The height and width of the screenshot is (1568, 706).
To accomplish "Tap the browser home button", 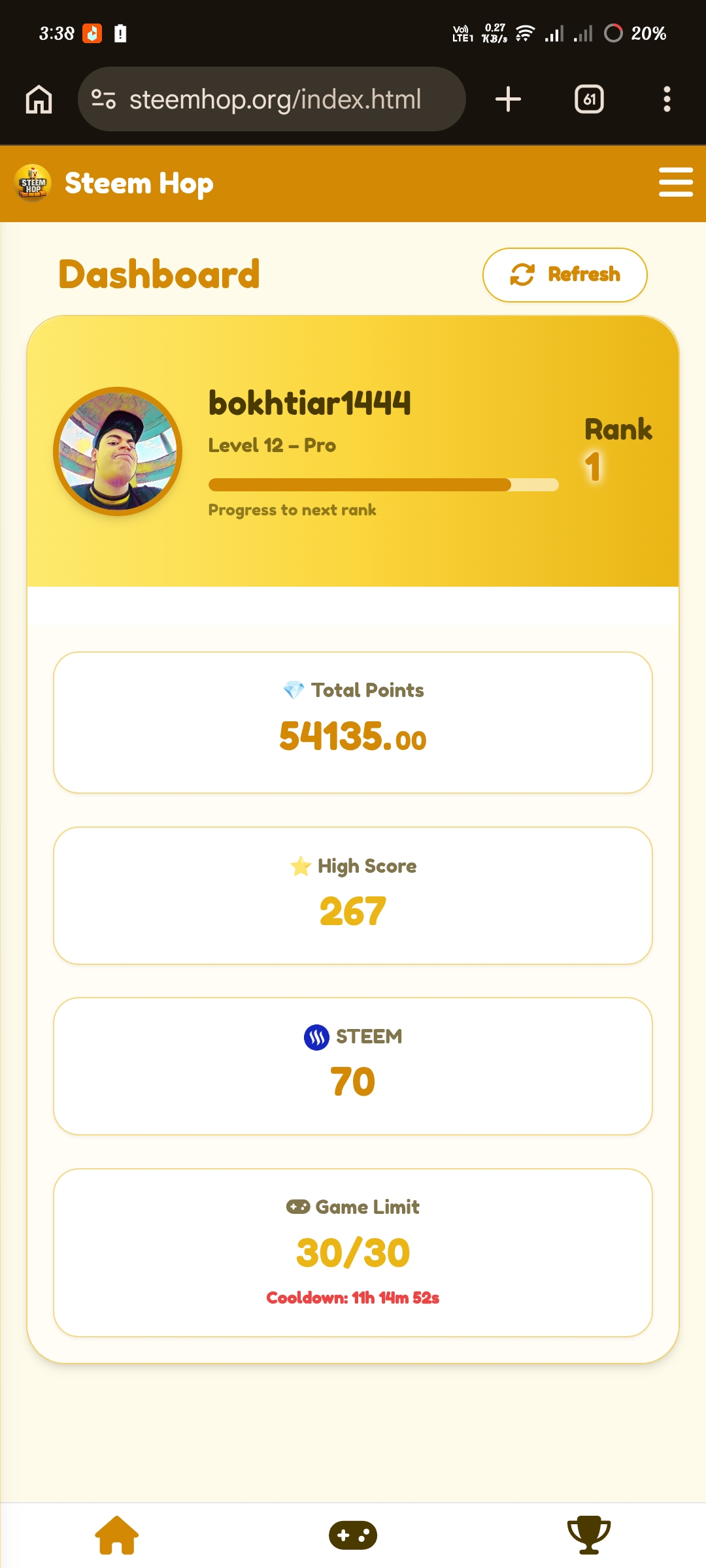I will (39, 99).
